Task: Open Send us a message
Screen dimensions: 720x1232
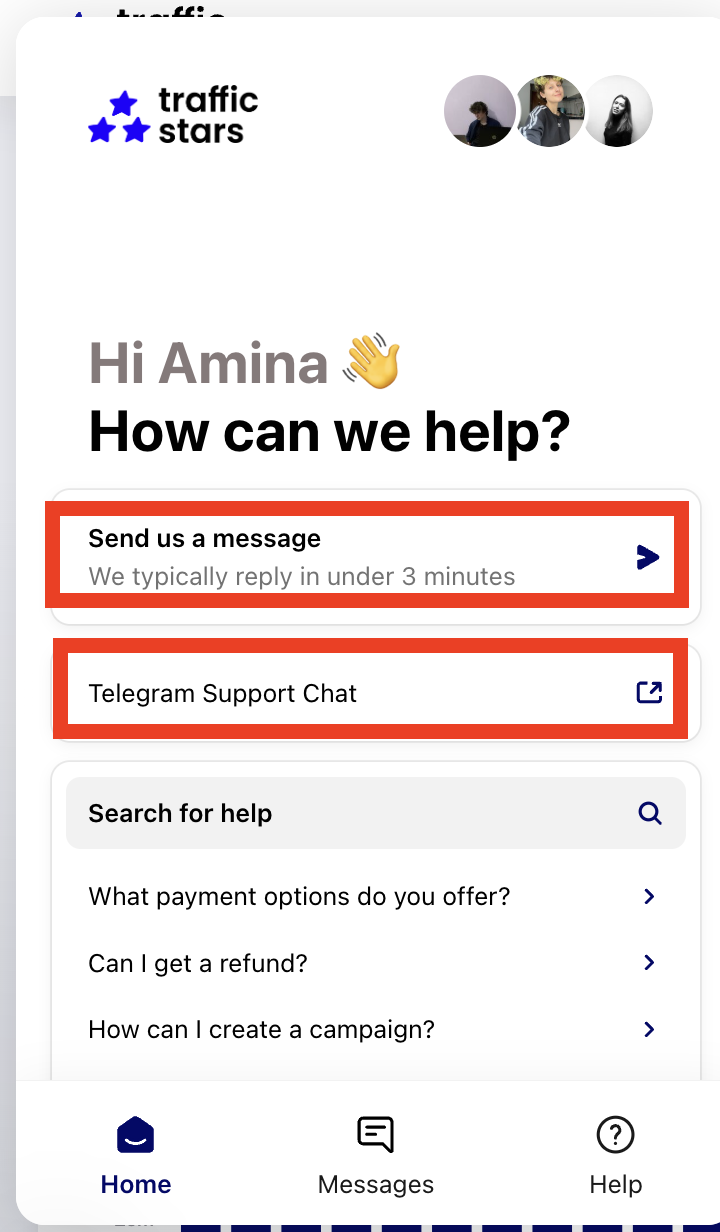Action: pos(375,557)
